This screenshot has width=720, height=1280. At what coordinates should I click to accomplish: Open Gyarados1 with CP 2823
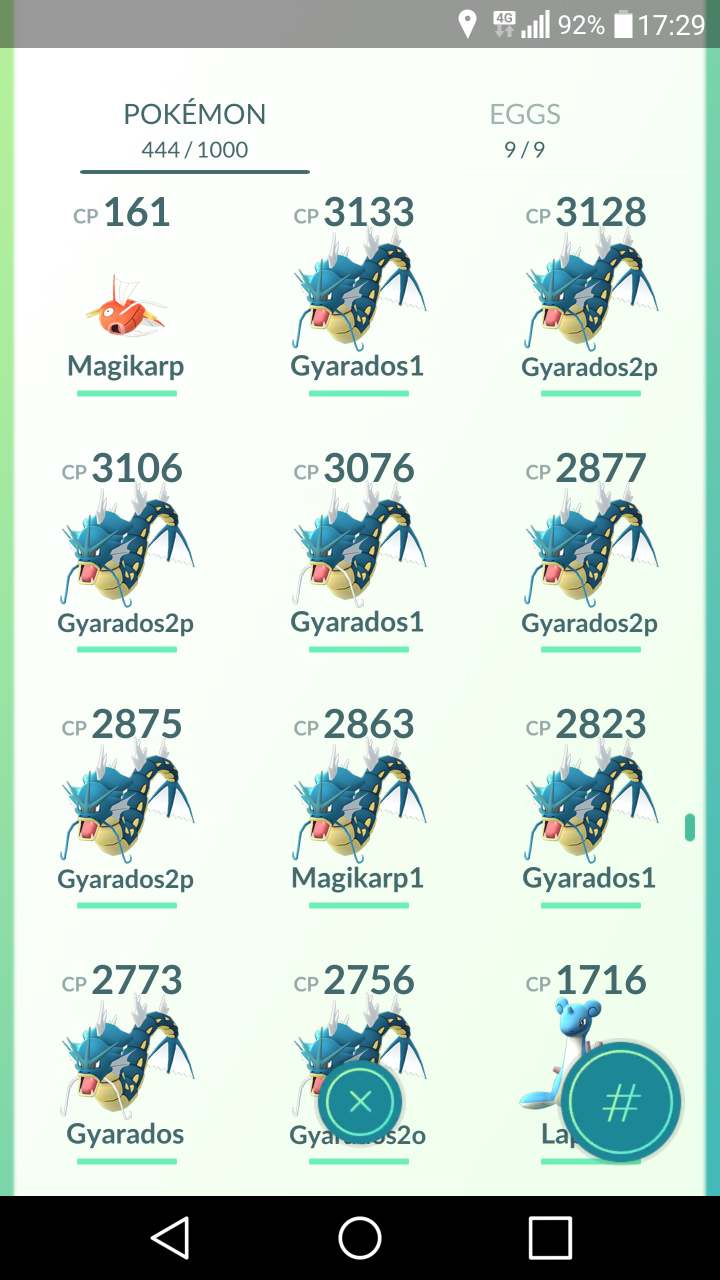(x=589, y=808)
